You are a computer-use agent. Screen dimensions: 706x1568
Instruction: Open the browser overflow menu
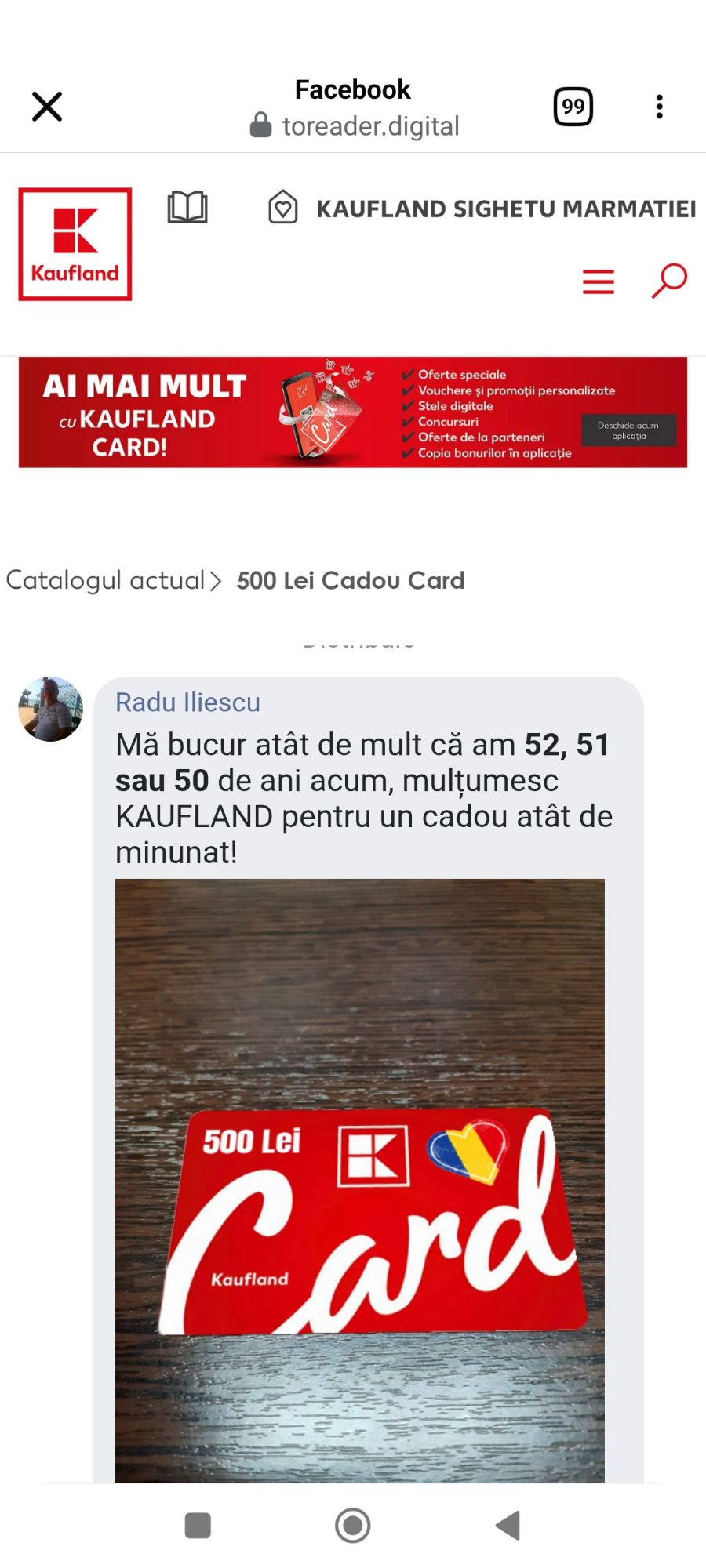(659, 107)
